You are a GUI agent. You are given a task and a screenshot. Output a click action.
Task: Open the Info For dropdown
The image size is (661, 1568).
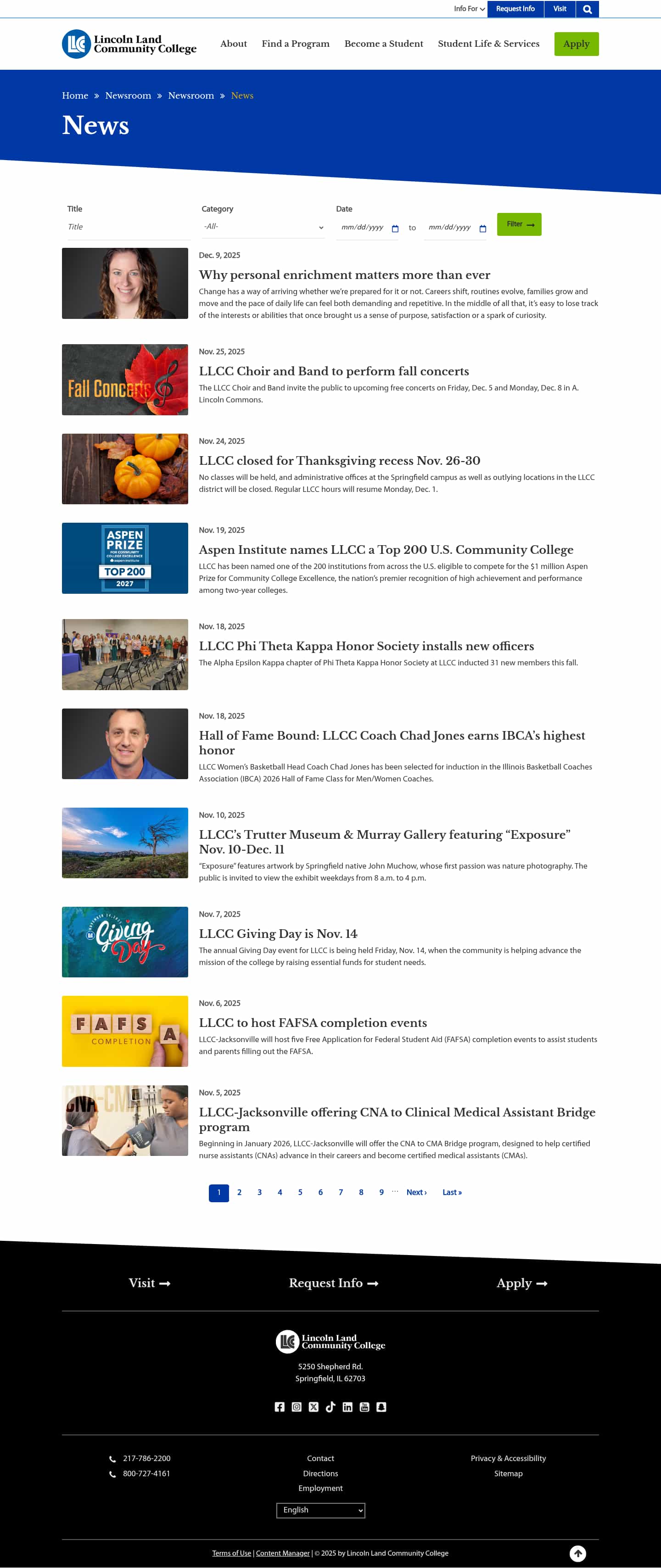[468, 9]
